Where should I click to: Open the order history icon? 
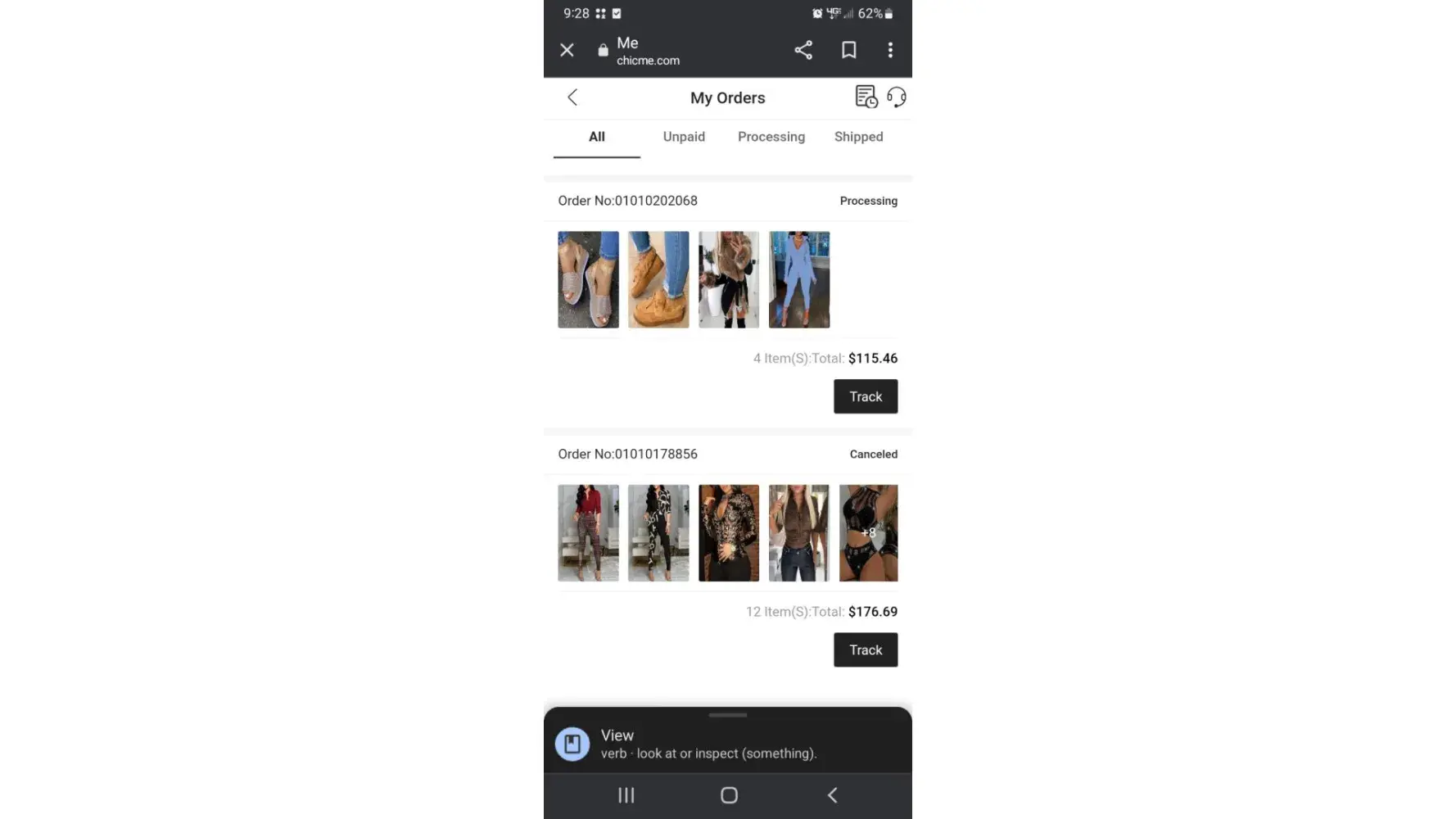click(866, 97)
